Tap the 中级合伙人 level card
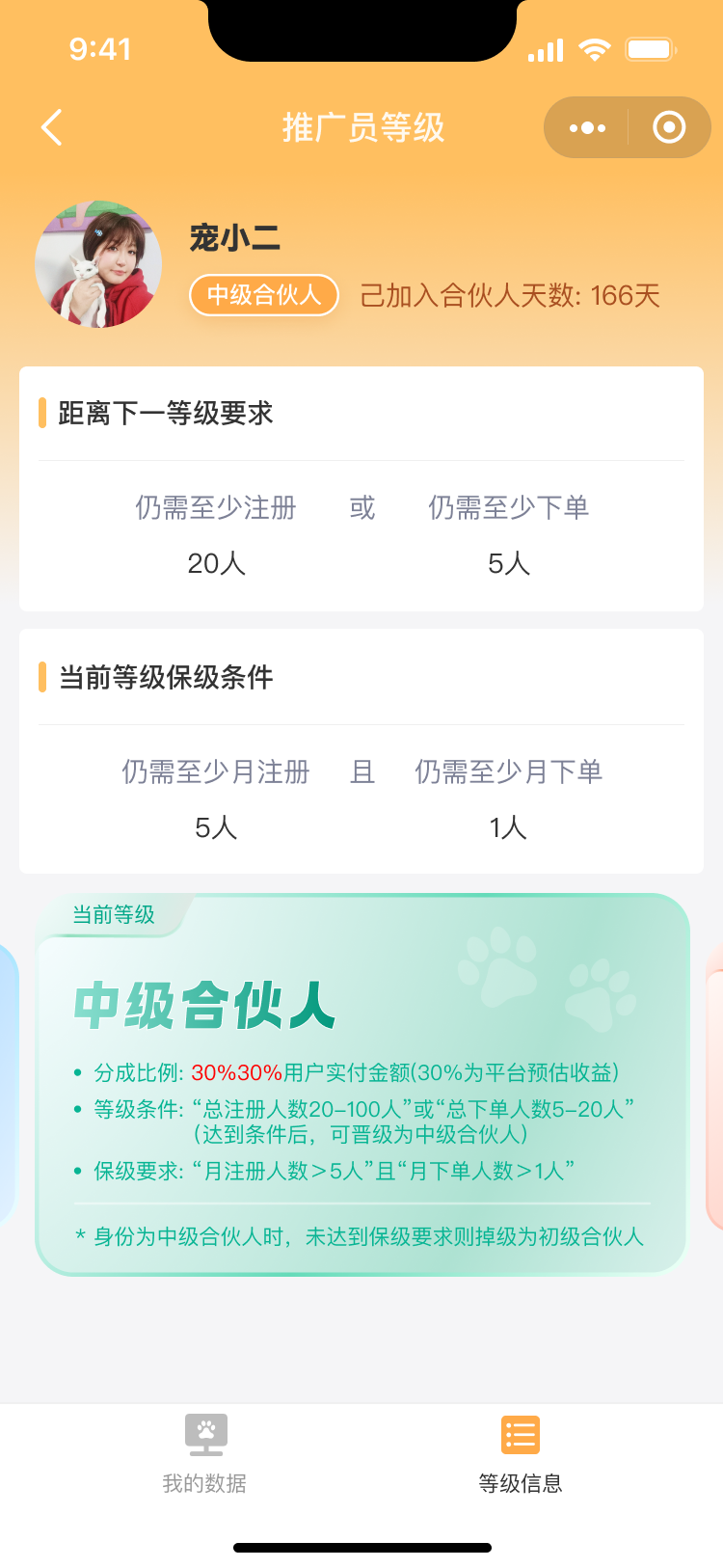The image size is (723, 1568). 361,1085
